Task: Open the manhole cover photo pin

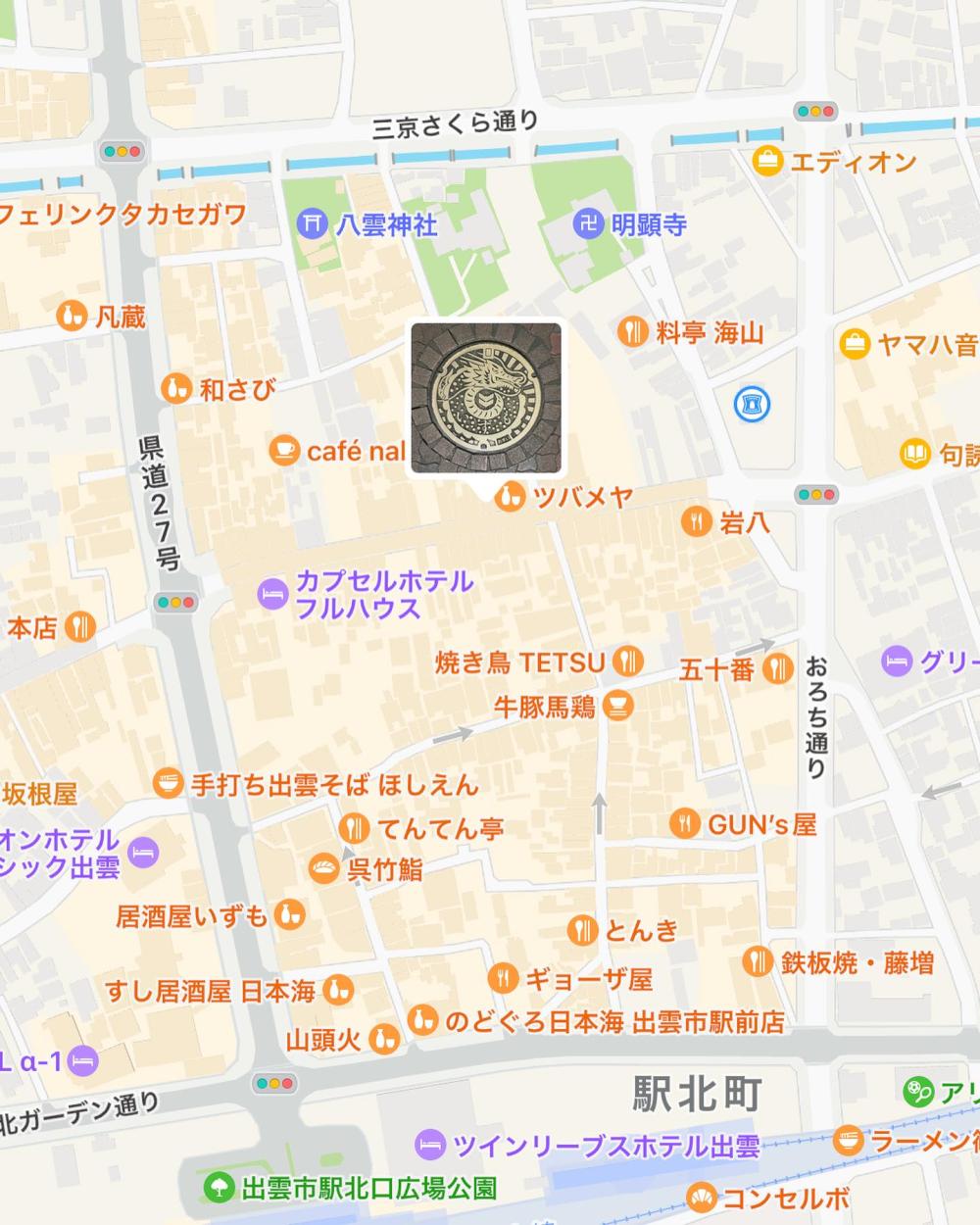Action: tap(486, 398)
